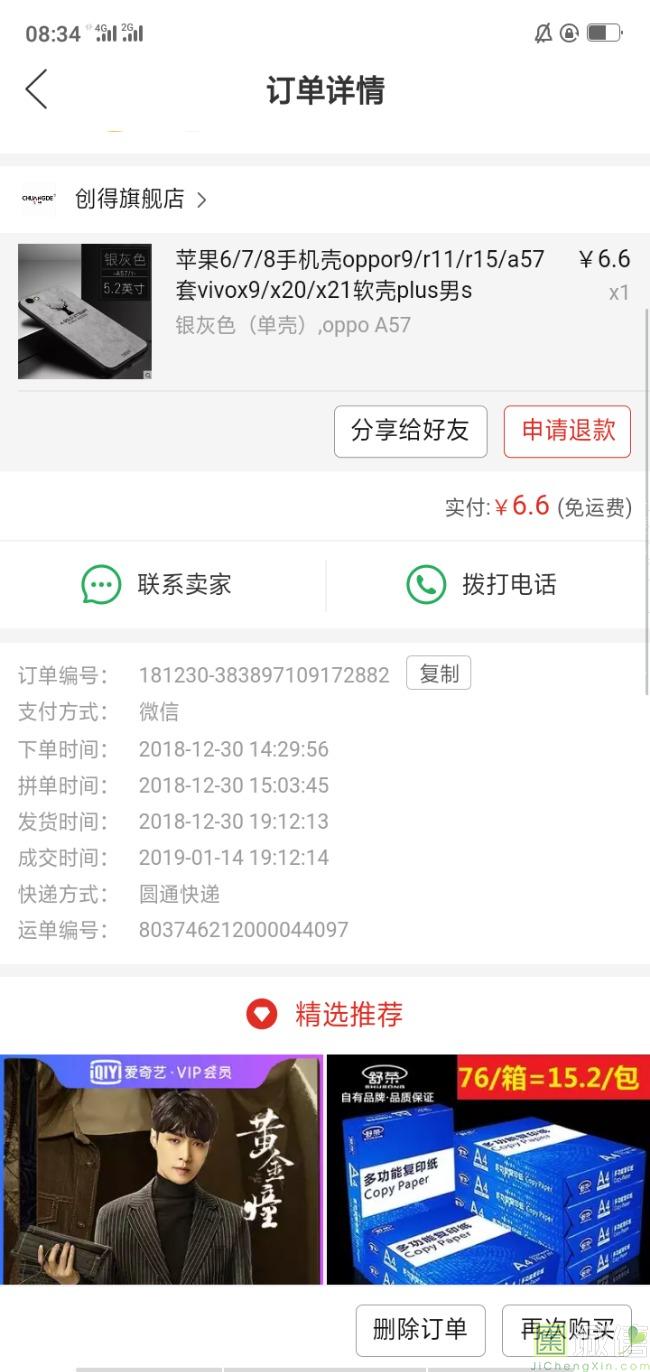Open the 爱奇艺 VIP会员 recommendation
Viewport: 650px width, 1372px height.
pyautogui.click(x=161, y=1170)
